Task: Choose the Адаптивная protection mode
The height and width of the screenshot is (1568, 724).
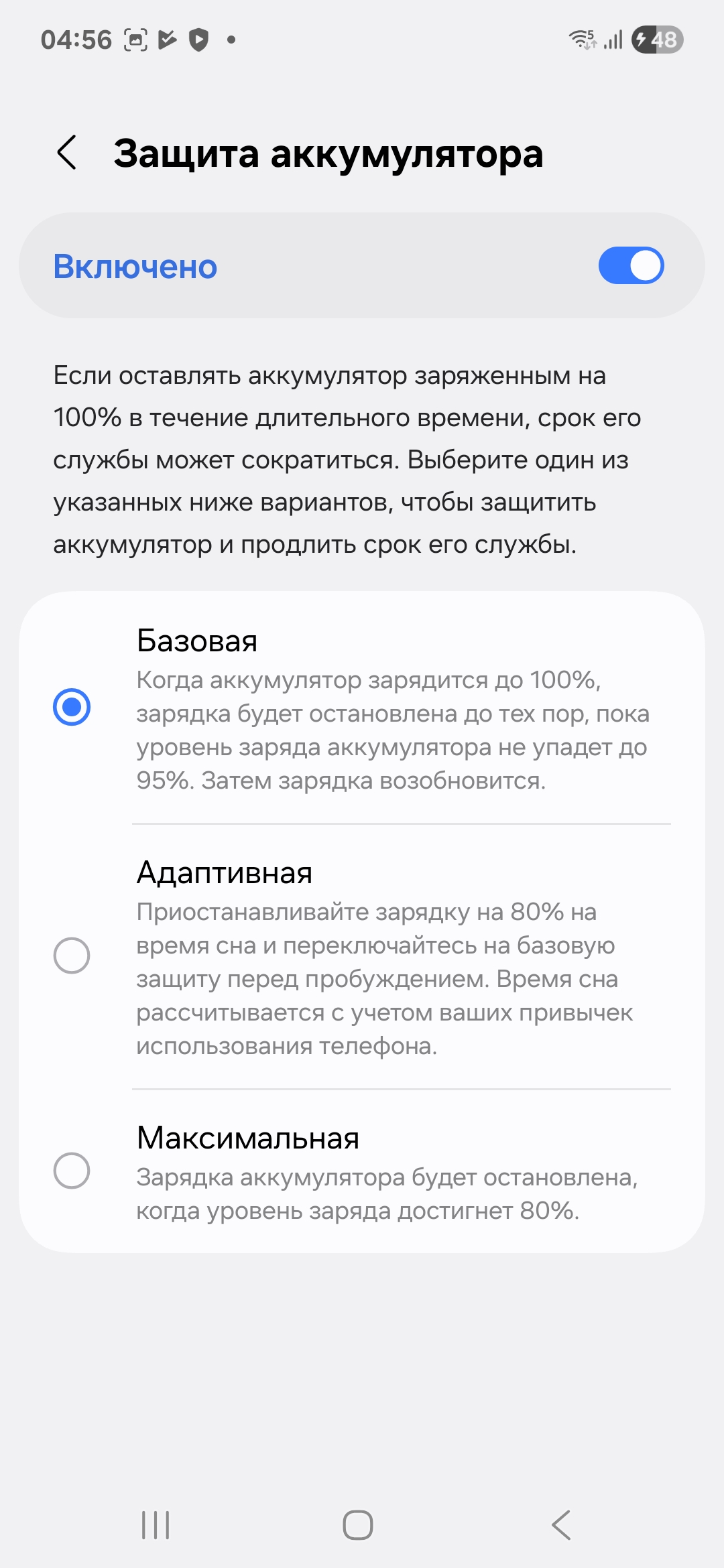Action: (362, 957)
